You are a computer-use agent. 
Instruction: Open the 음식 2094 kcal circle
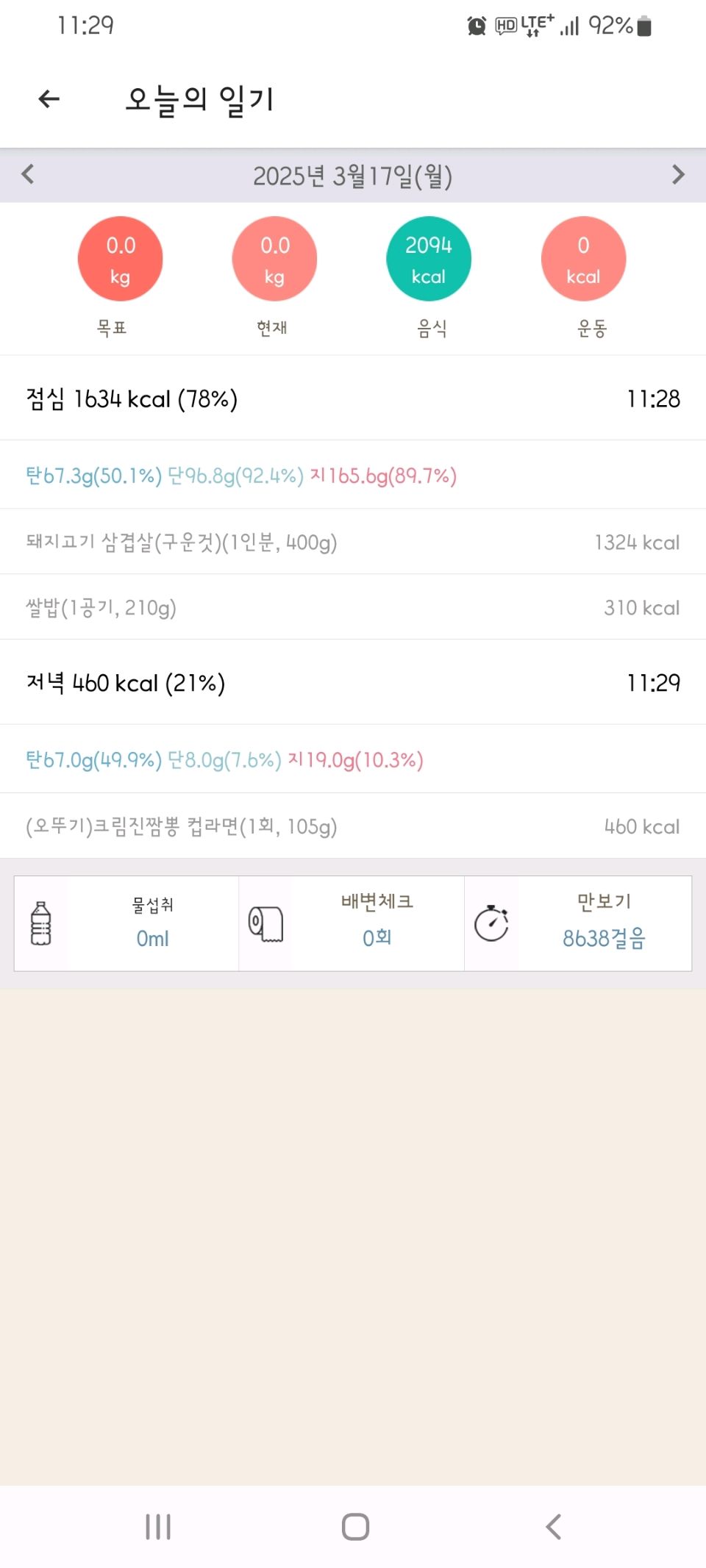(x=429, y=259)
